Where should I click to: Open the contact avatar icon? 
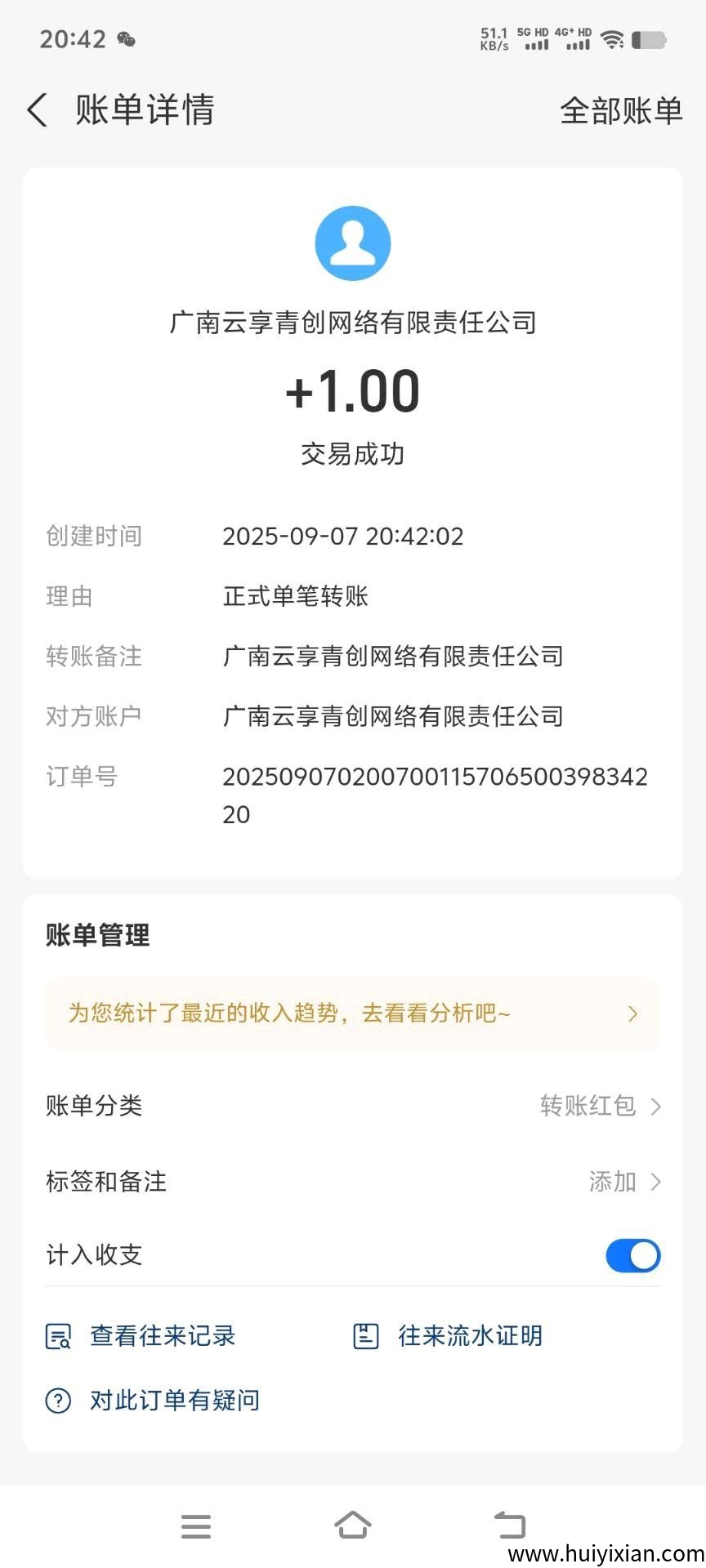pyautogui.click(x=353, y=242)
